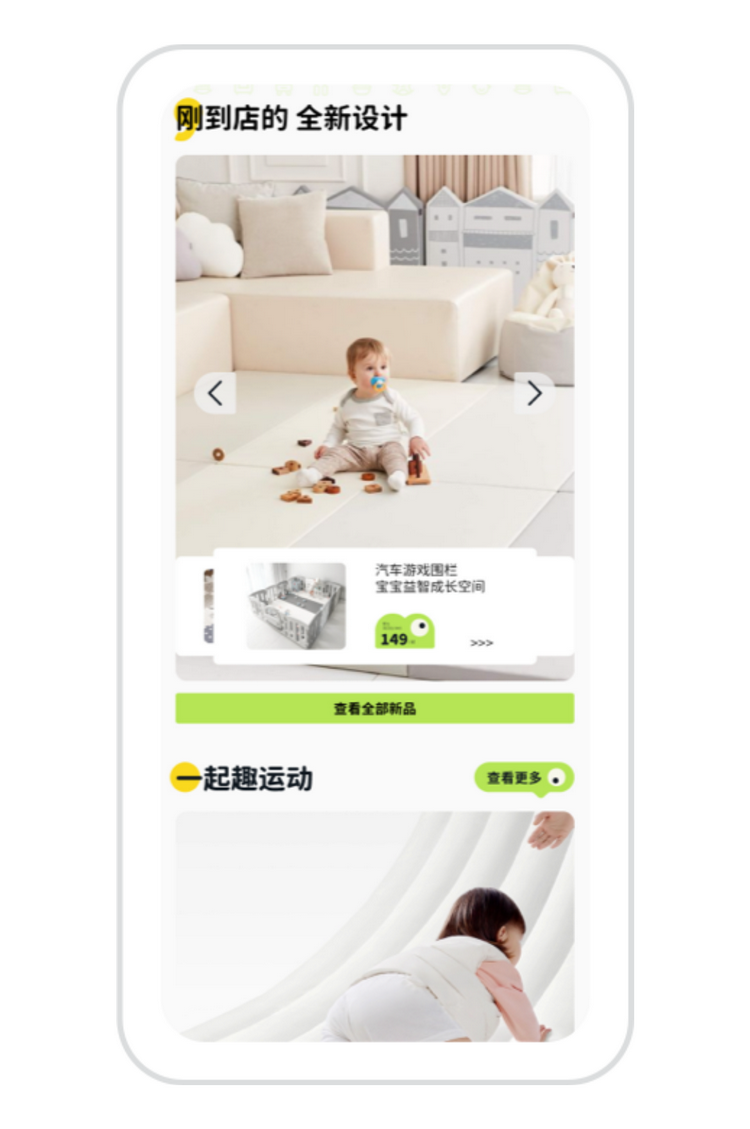
Task: Open the 汽车游戏围栏 product card
Action: coord(375,606)
